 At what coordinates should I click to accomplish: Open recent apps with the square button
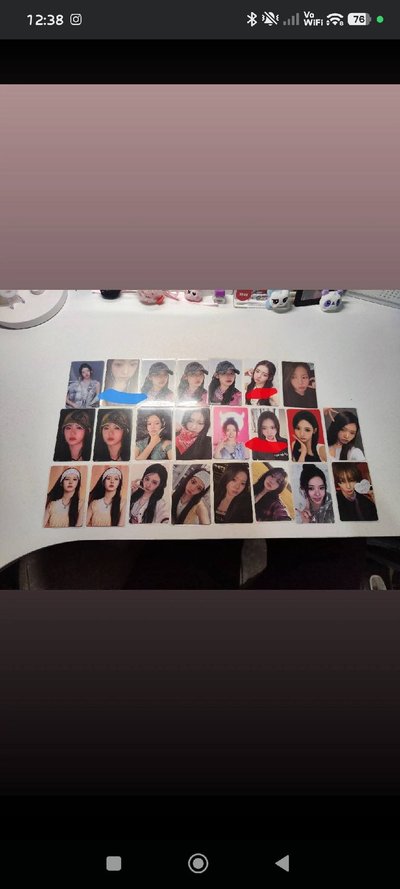pos(114,863)
